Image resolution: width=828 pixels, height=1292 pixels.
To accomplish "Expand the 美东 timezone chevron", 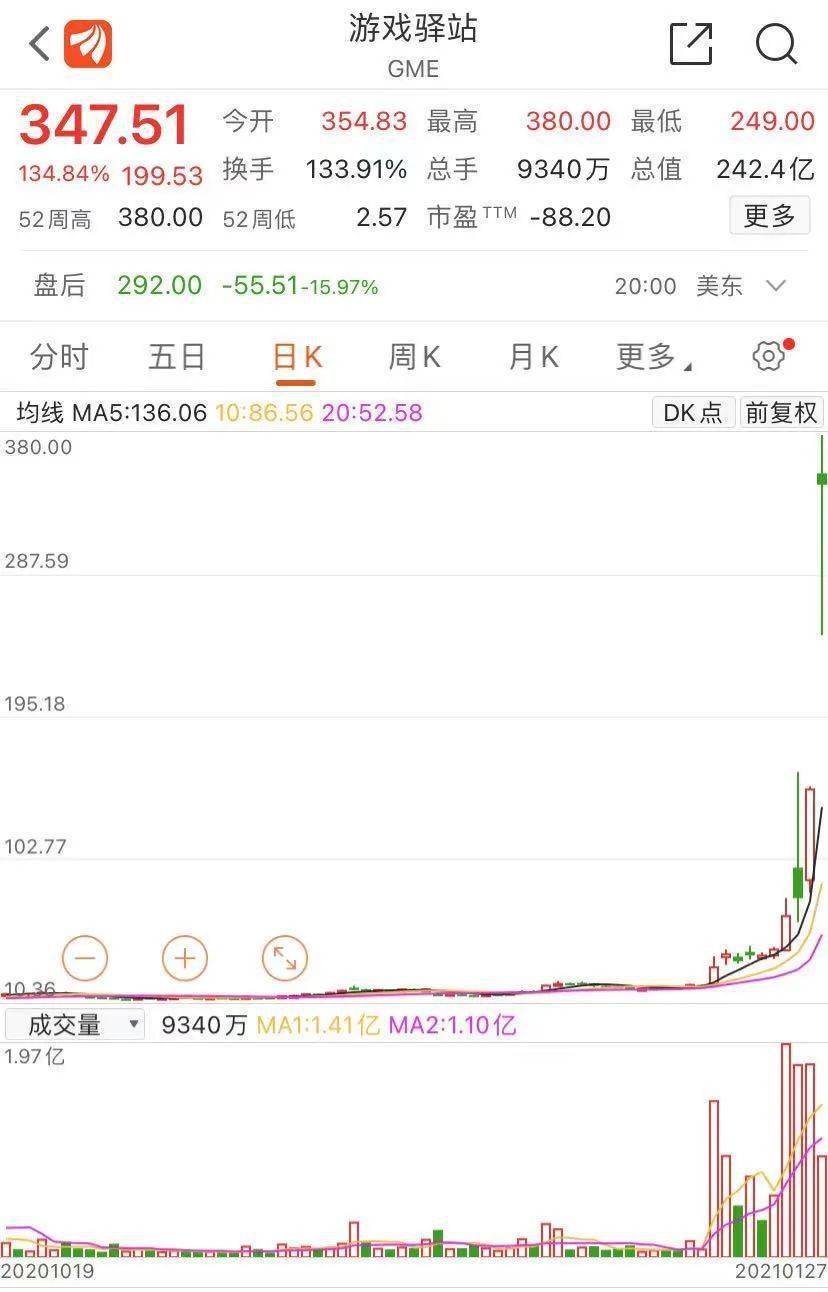I will point(776,286).
